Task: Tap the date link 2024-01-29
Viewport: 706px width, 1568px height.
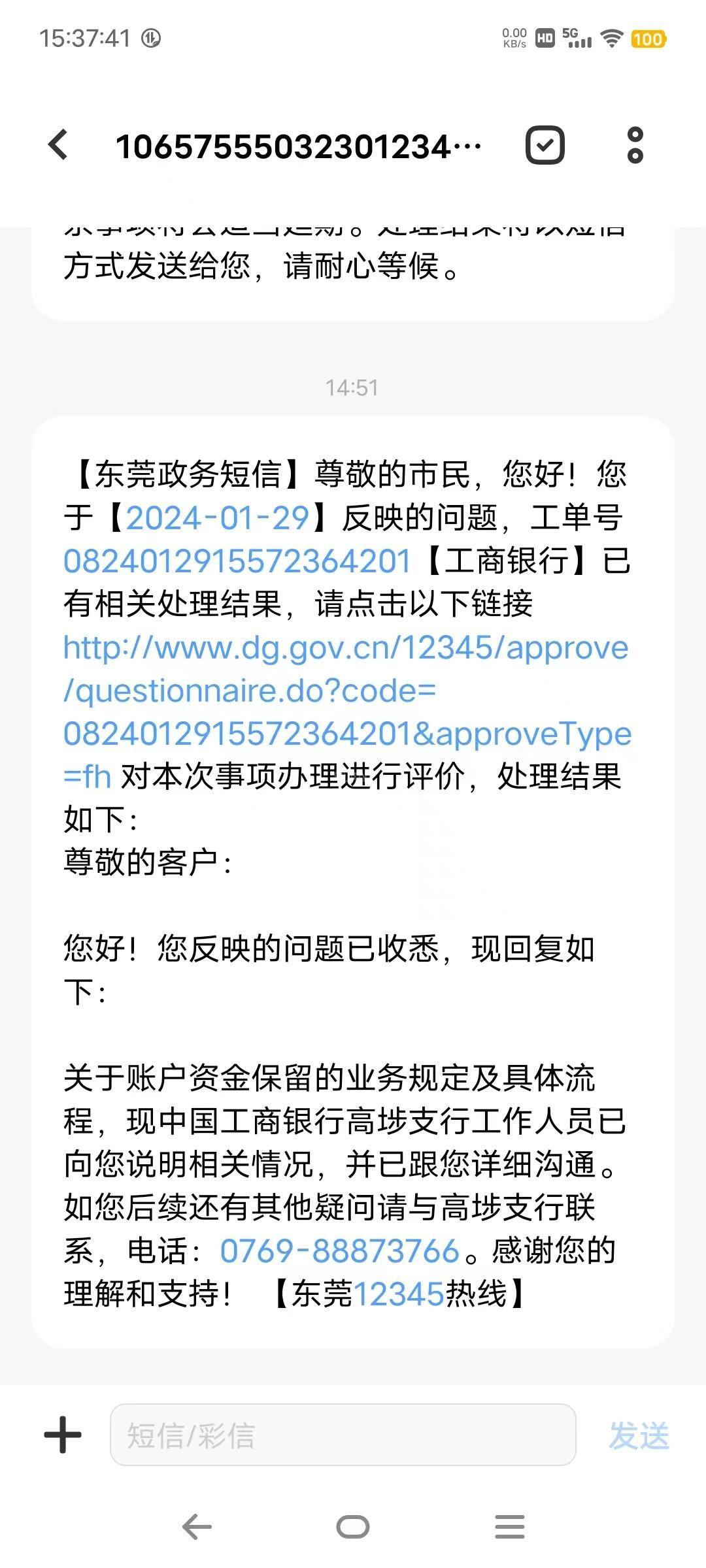Action: click(217, 518)
